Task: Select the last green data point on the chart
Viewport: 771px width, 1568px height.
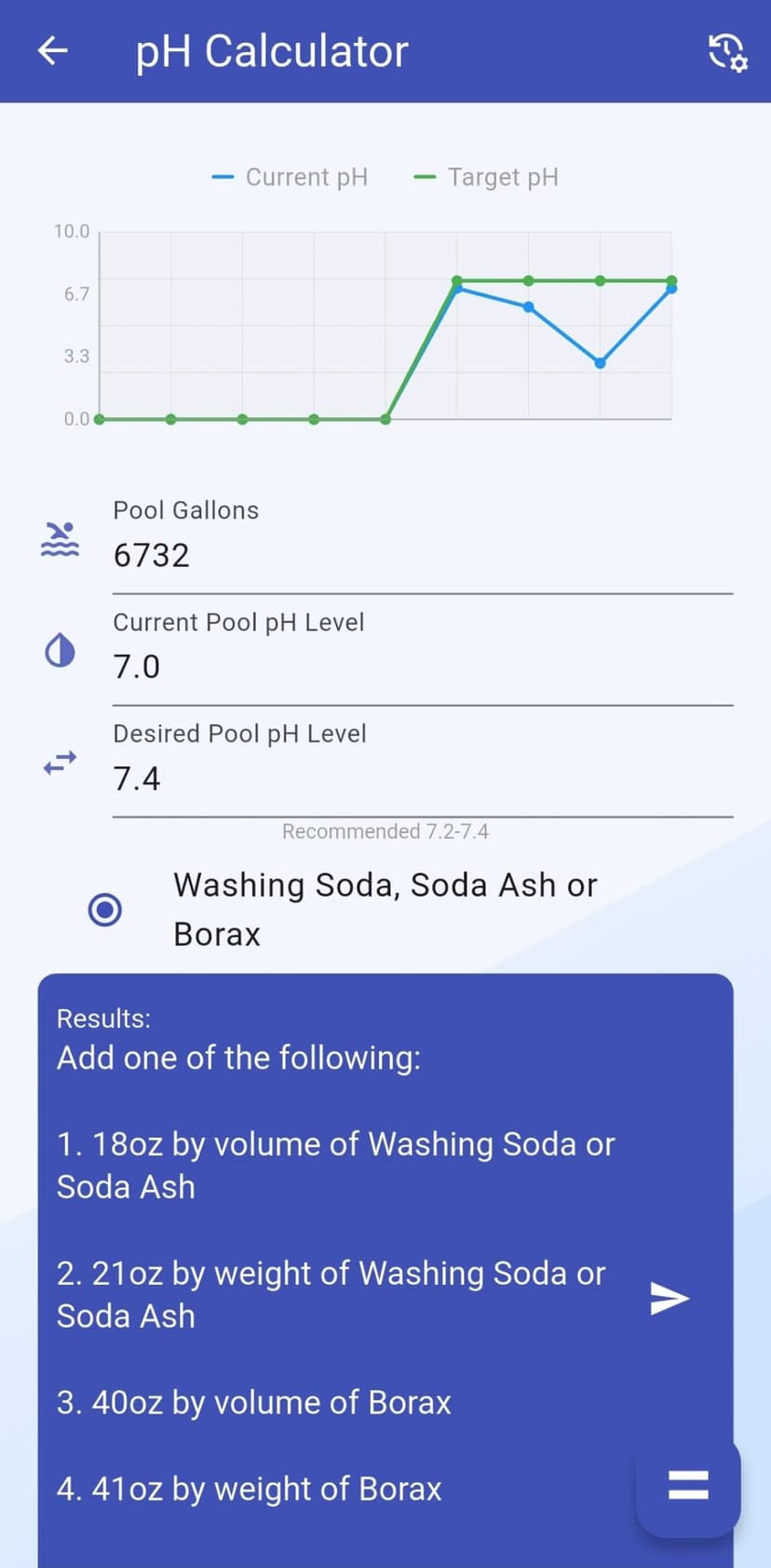Action: [671, 279]
